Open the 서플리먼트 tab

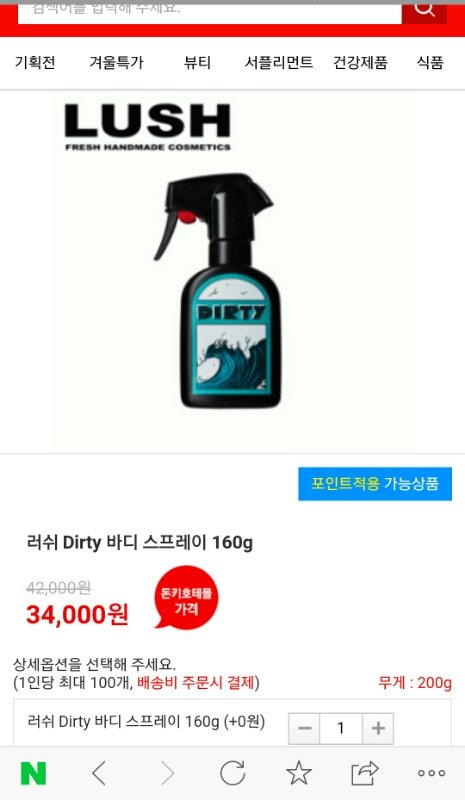click(x=279, y=63)
